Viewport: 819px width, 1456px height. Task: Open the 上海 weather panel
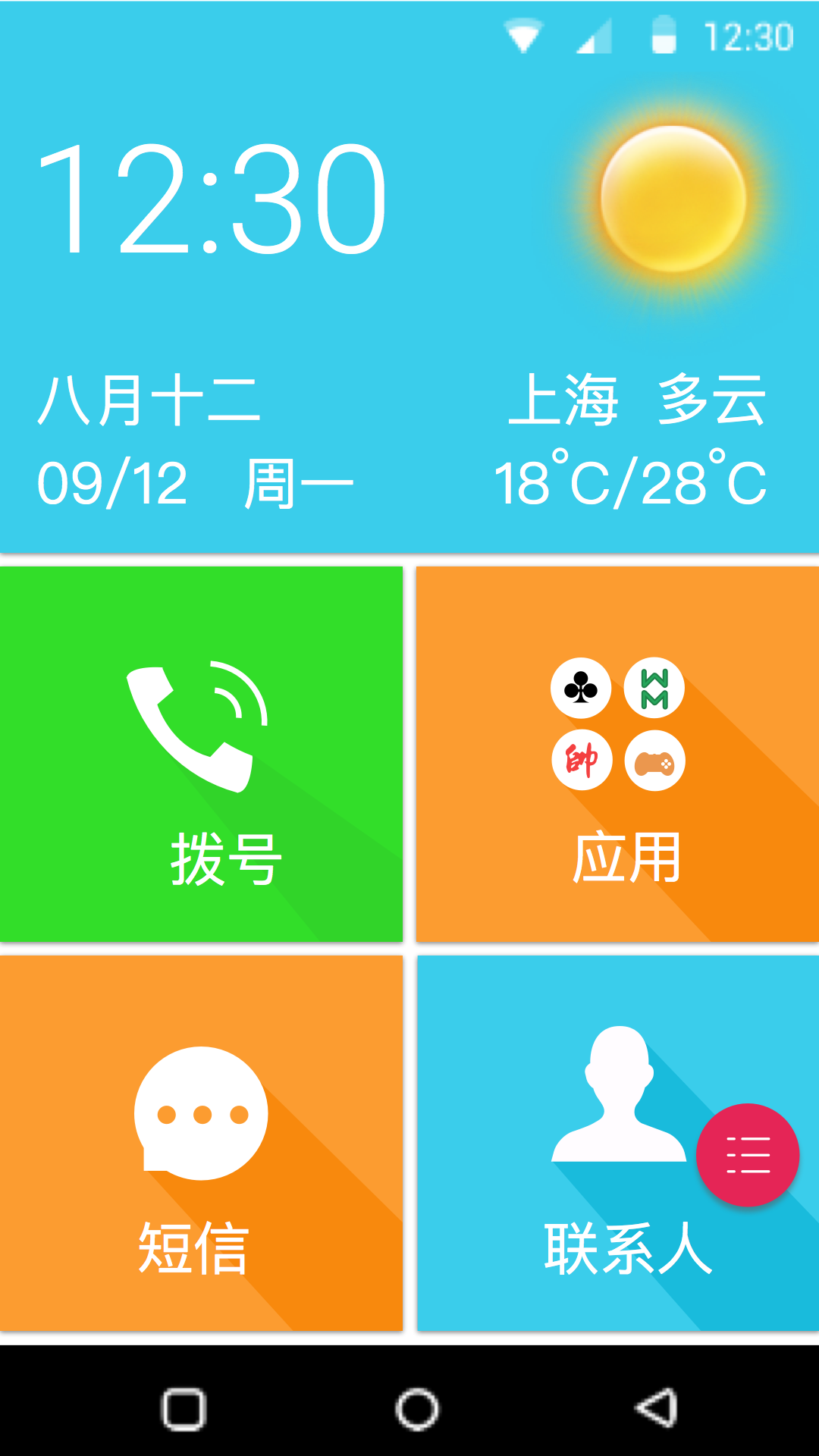[637, 440]
